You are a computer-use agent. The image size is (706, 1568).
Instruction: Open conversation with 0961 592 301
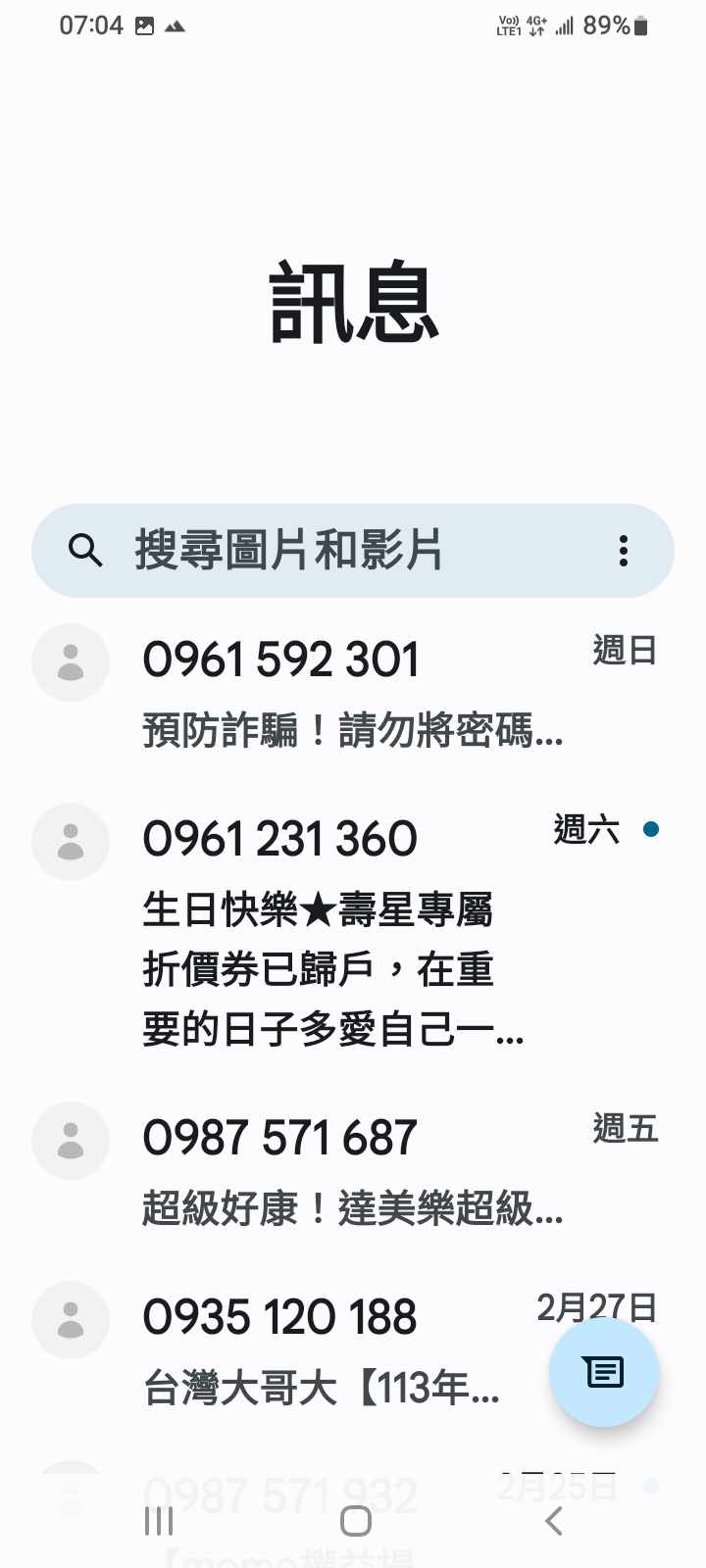point(353,692)
